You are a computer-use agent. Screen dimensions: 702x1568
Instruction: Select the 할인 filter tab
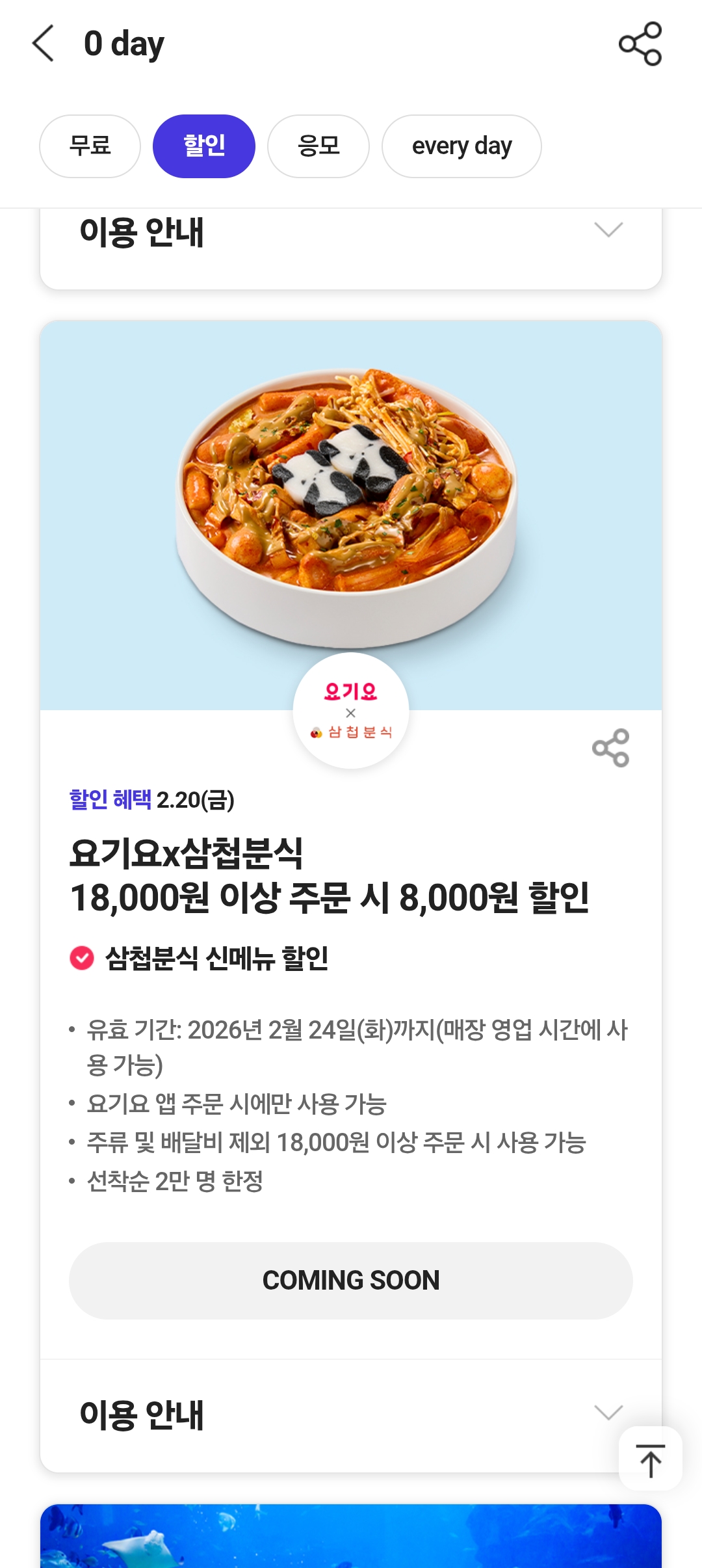pyautogui.click(x=204, y=146)
